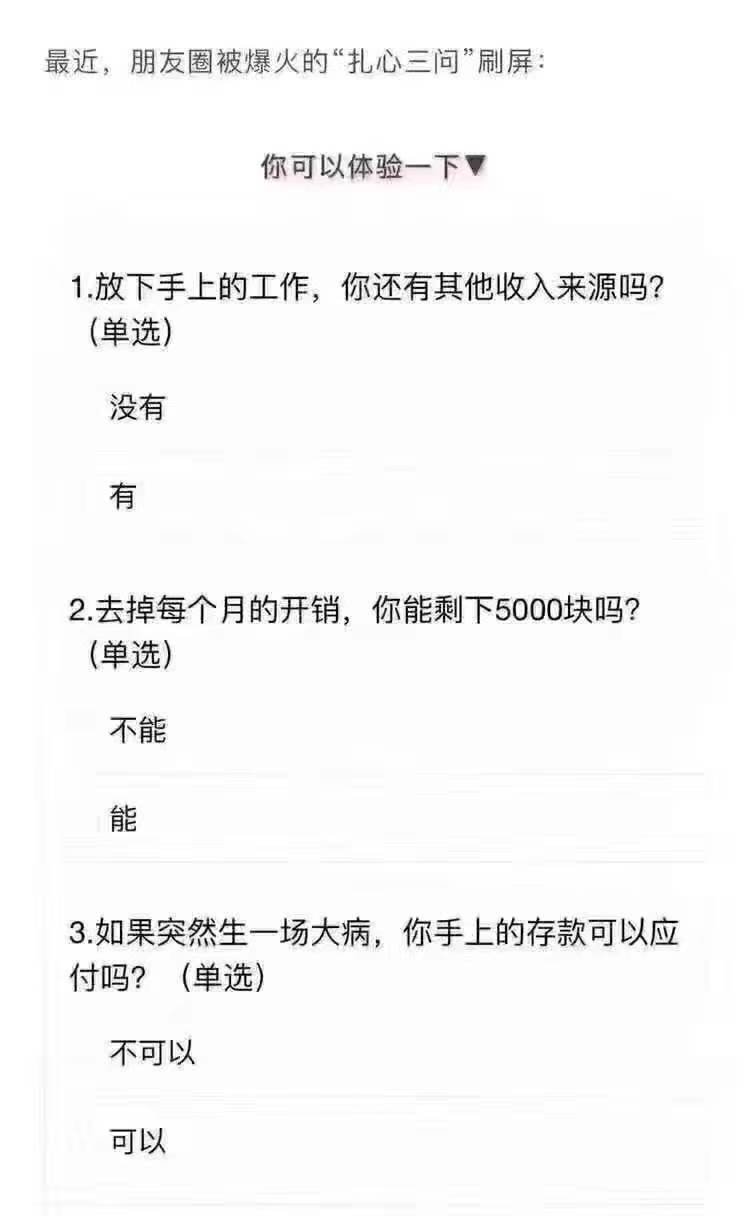Choose 不能 for the 5000块 savings question
The height and width of the screenshot is (1216, 750).
[137, 730]
